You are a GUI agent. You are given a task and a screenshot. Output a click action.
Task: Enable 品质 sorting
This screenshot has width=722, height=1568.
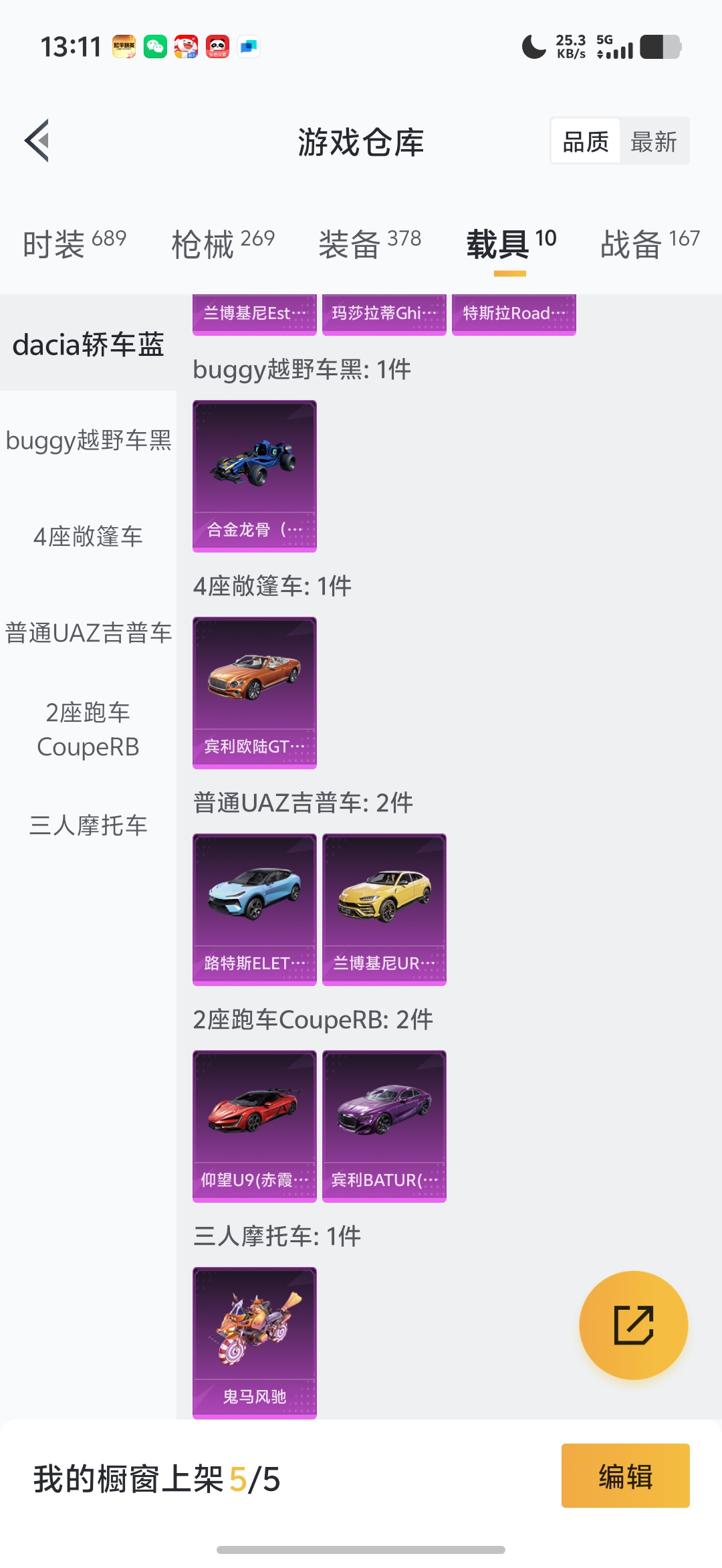click(x=585, y=140)
